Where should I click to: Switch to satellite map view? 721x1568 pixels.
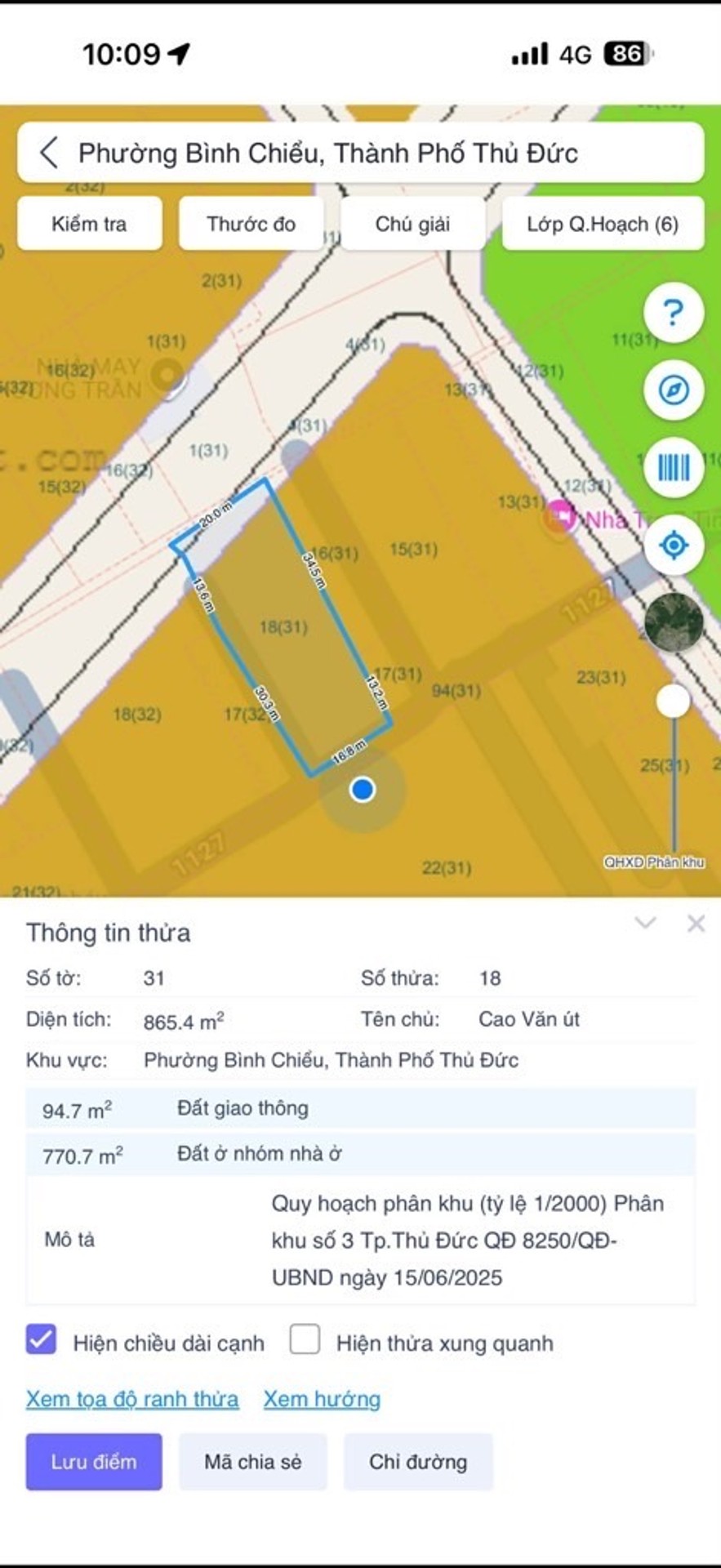(x=674, y=622)
